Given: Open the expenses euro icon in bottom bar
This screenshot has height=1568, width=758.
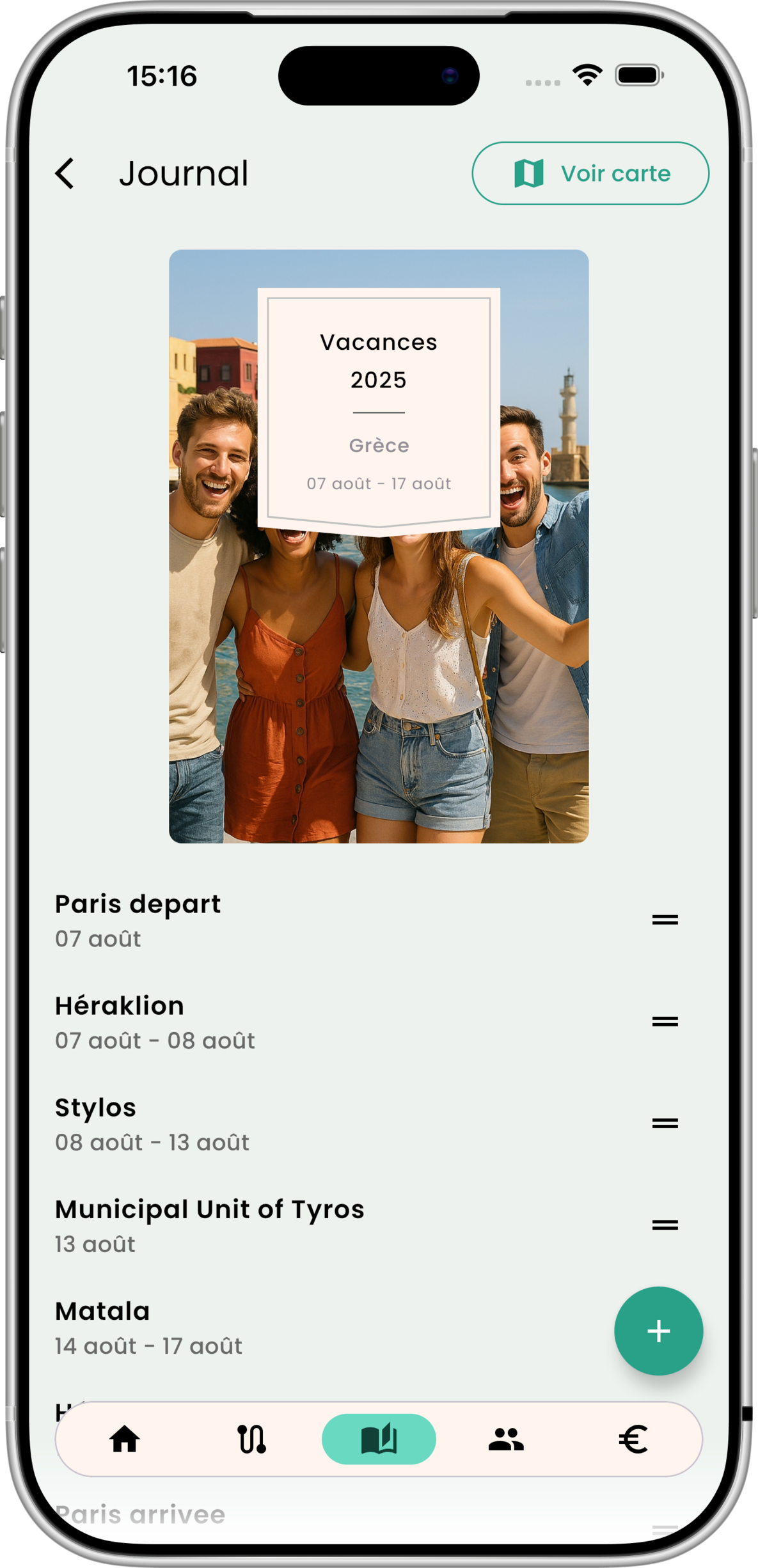Looking at the screenshot, I should (632, 1440).
